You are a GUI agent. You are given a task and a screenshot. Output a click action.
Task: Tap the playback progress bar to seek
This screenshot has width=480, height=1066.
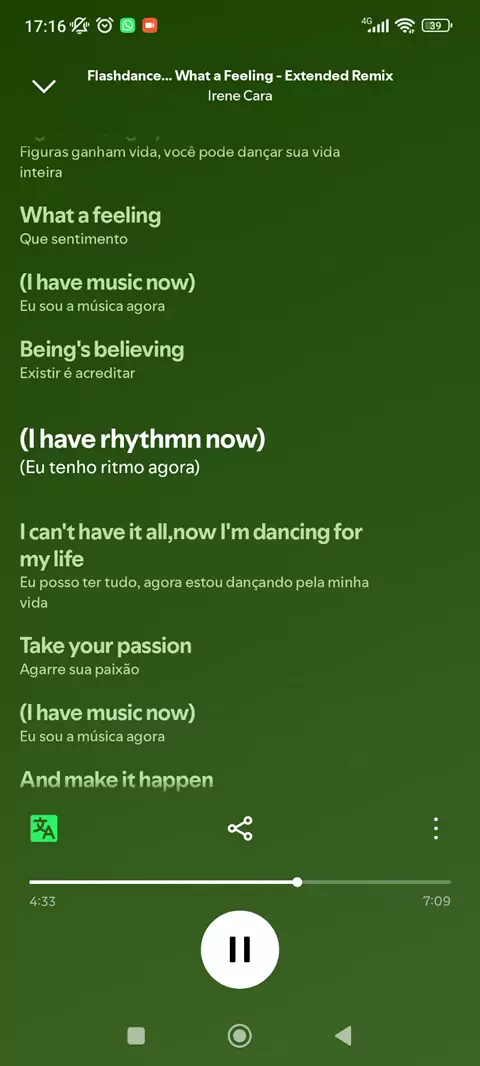[x=240, y=882]
